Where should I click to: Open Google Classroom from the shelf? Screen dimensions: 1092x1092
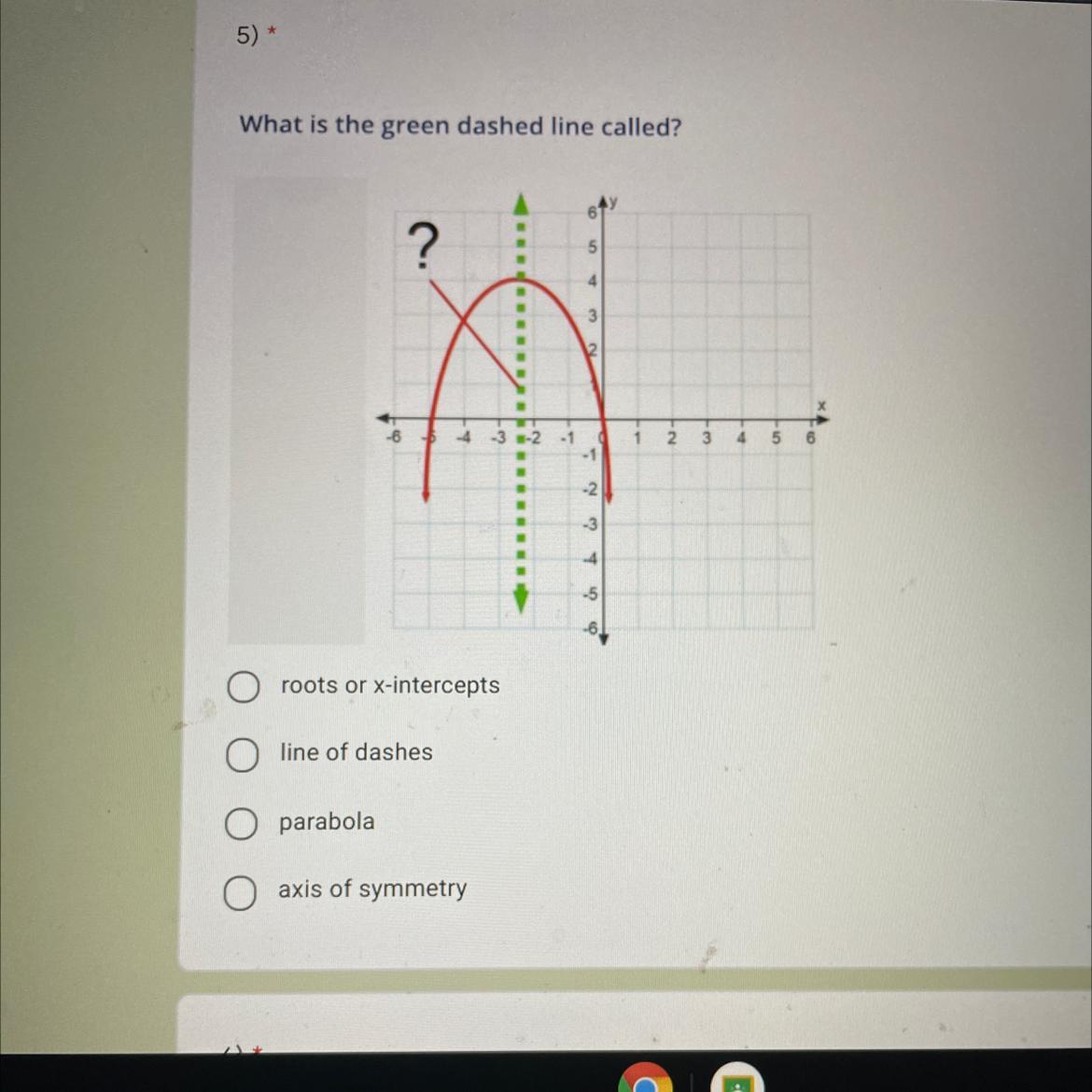coord(736,1077)
